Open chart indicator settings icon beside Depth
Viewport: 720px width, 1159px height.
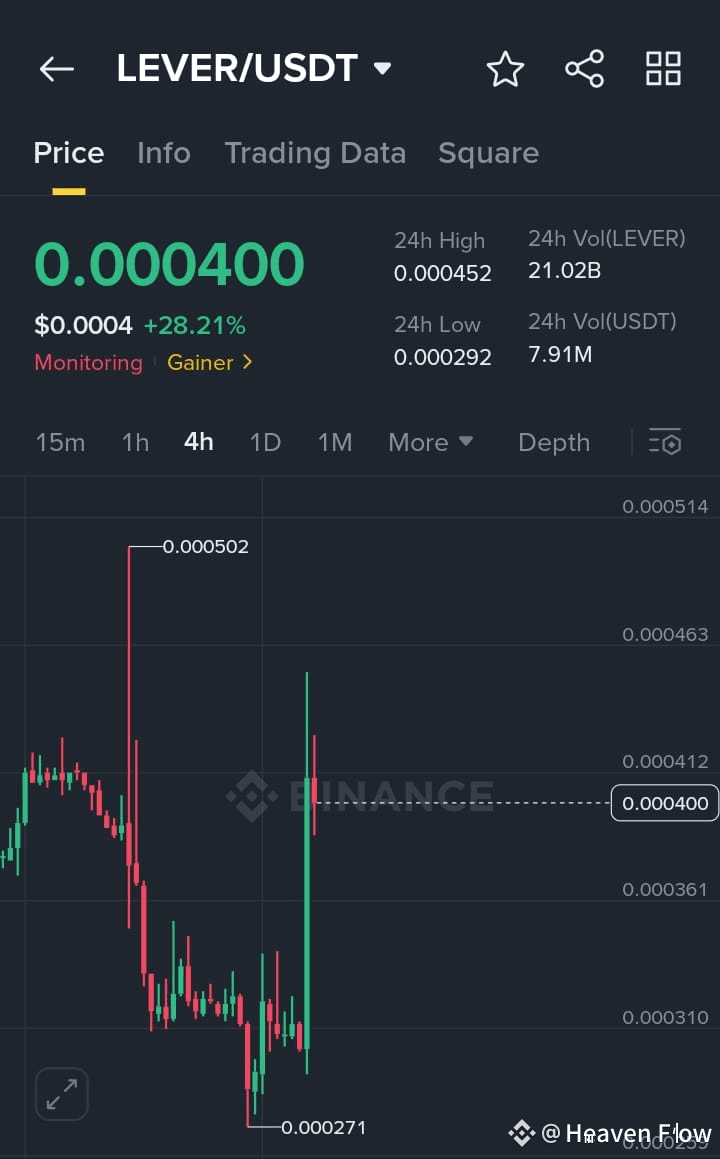pos(664,441)
